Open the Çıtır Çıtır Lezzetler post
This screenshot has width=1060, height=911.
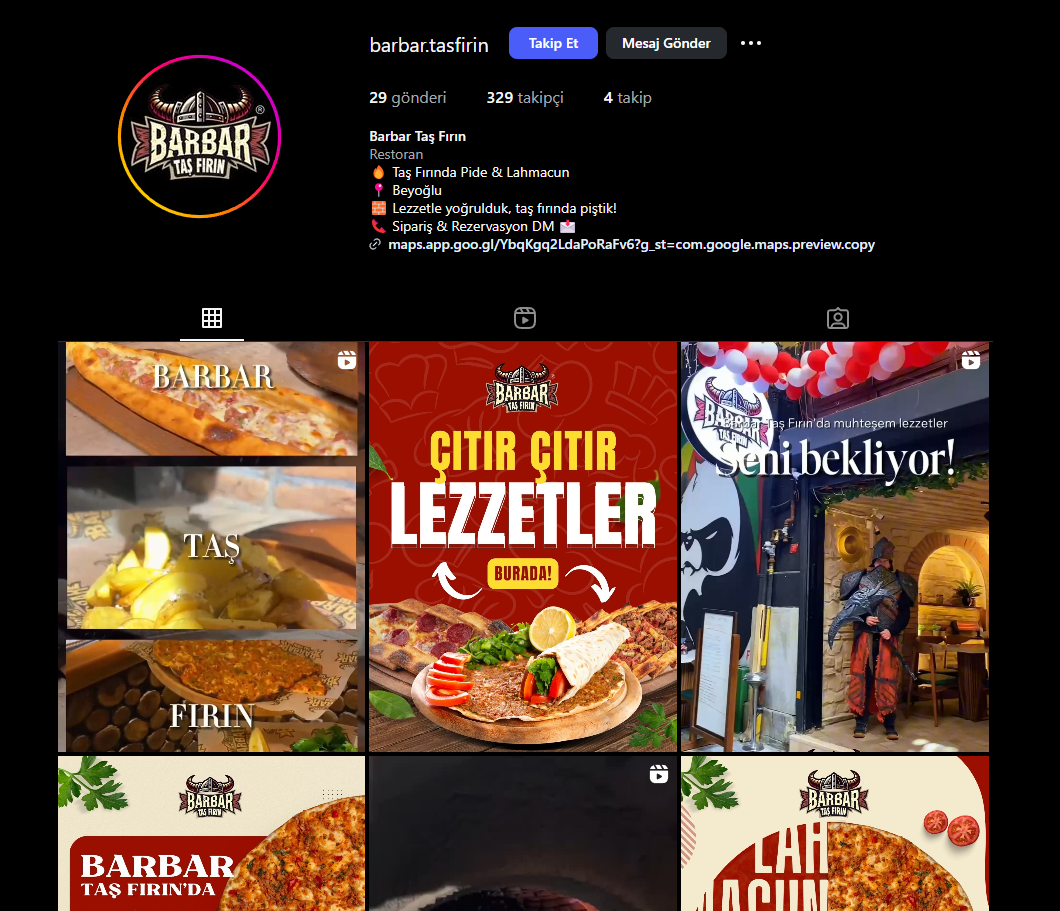coord(523,546)
